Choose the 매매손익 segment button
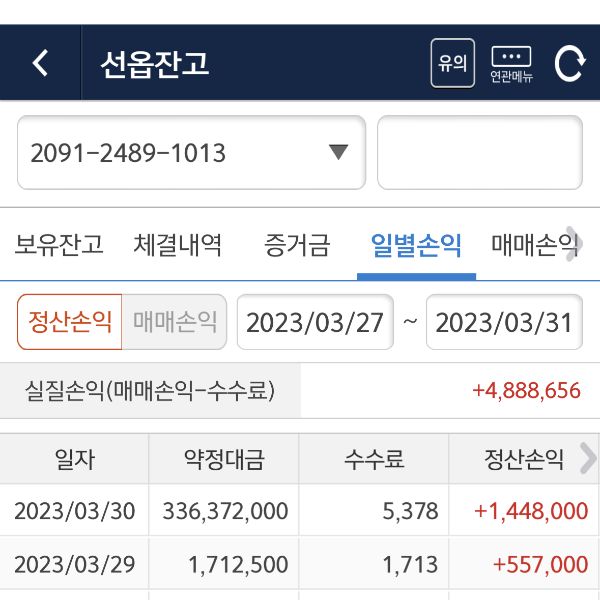 point(175,322)
